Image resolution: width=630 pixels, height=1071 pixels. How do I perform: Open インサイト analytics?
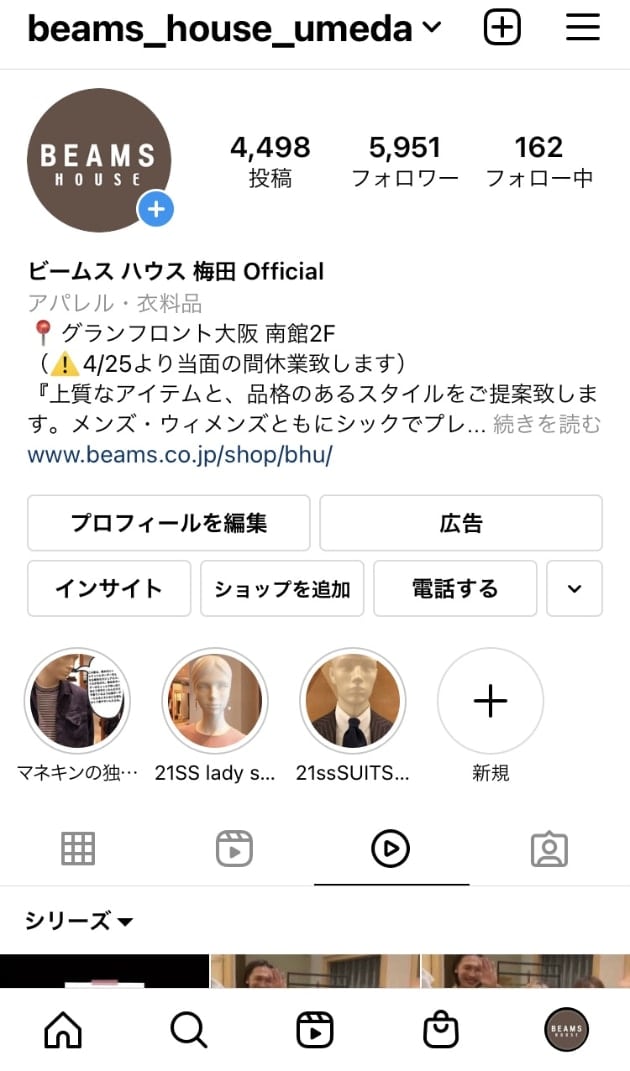click(x=109, y=588)
